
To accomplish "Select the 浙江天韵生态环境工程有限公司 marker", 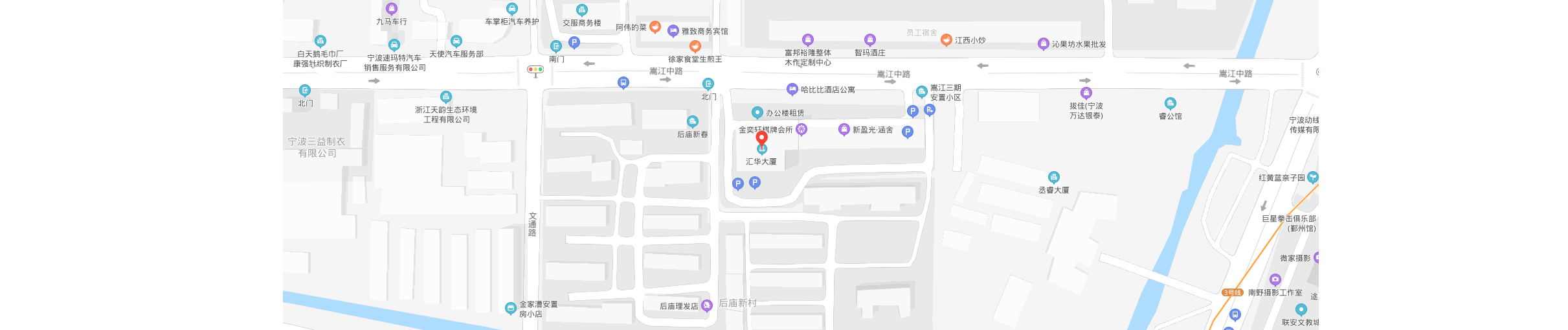I will [x=446, y=97].
